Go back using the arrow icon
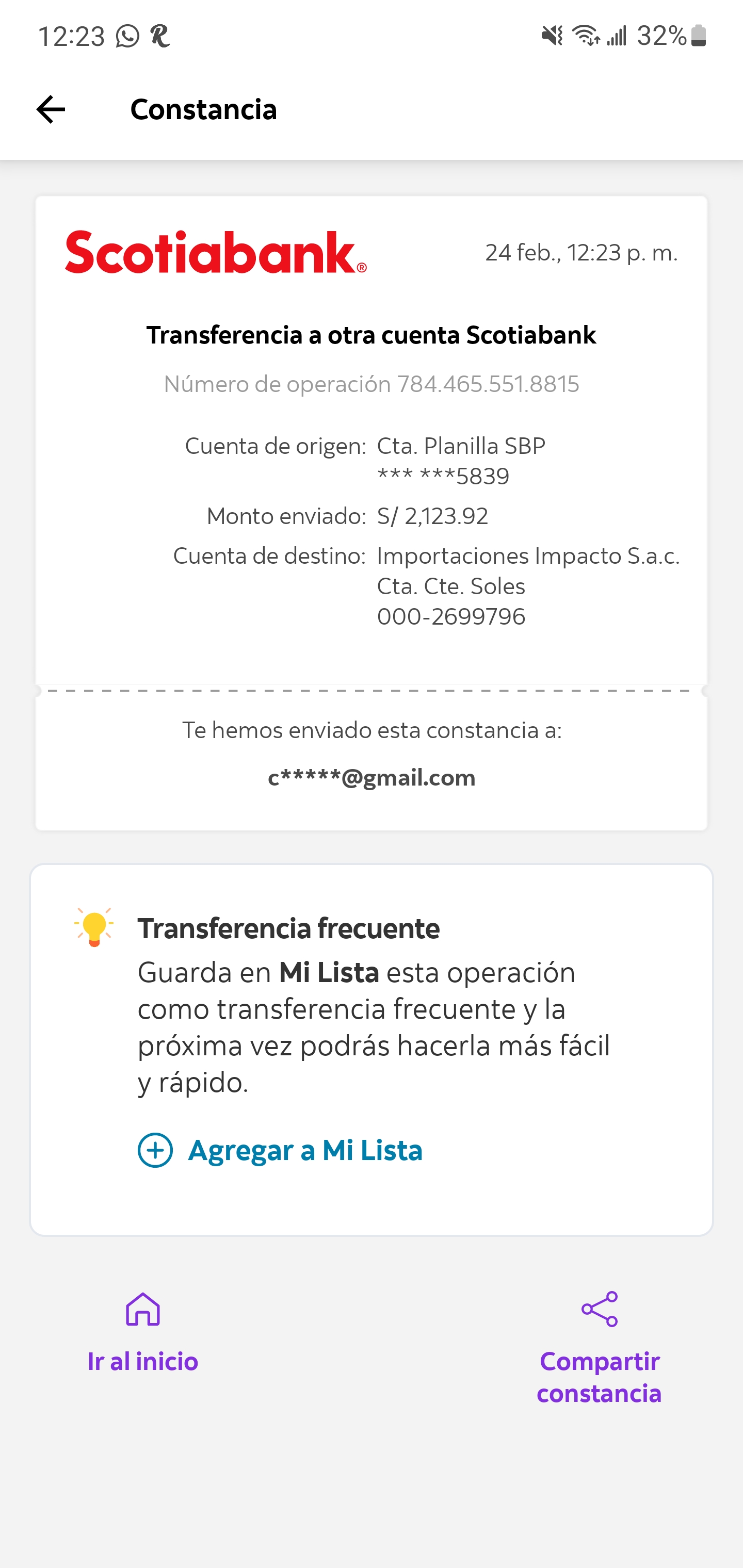 tap(51, 109)
